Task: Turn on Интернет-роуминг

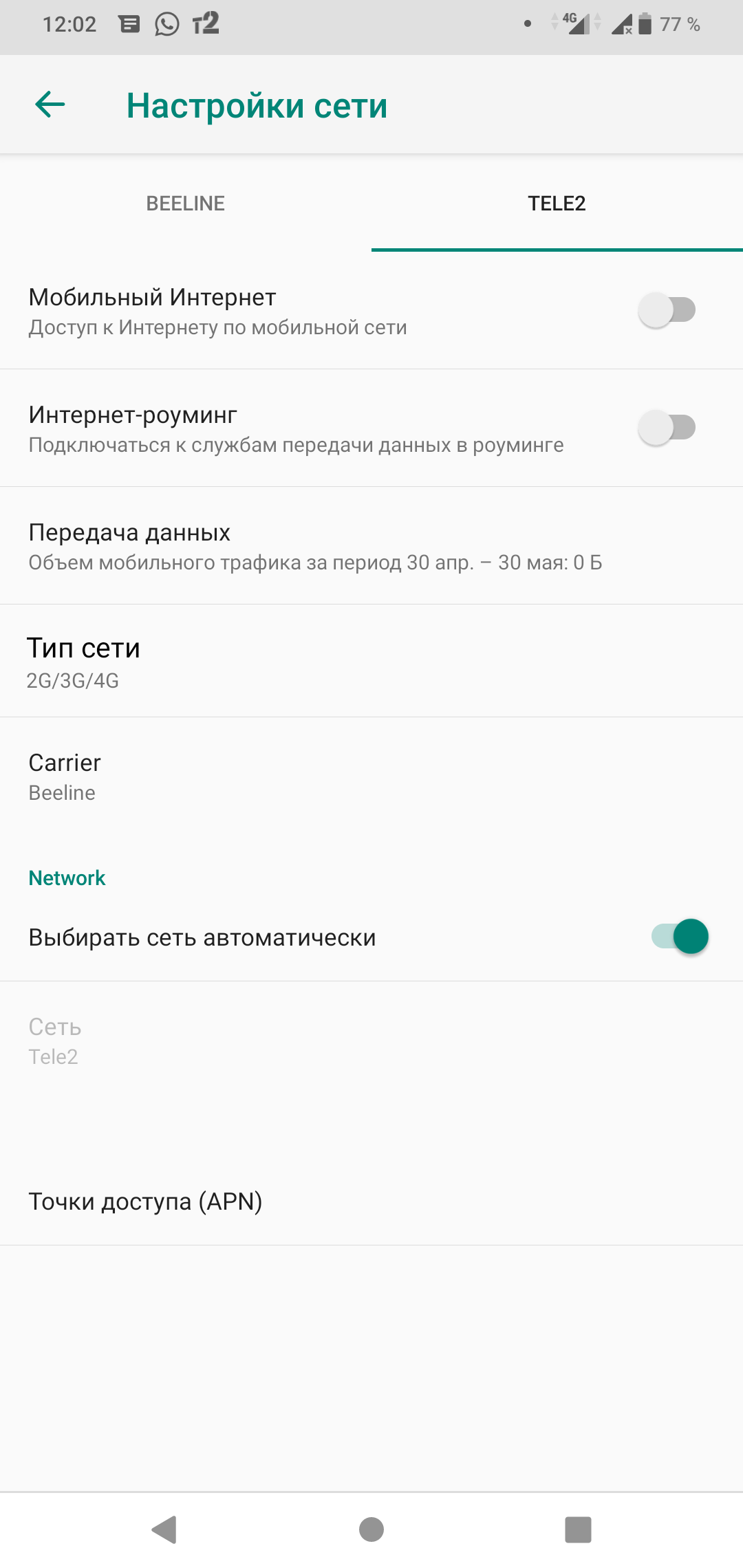Action: 666,428
